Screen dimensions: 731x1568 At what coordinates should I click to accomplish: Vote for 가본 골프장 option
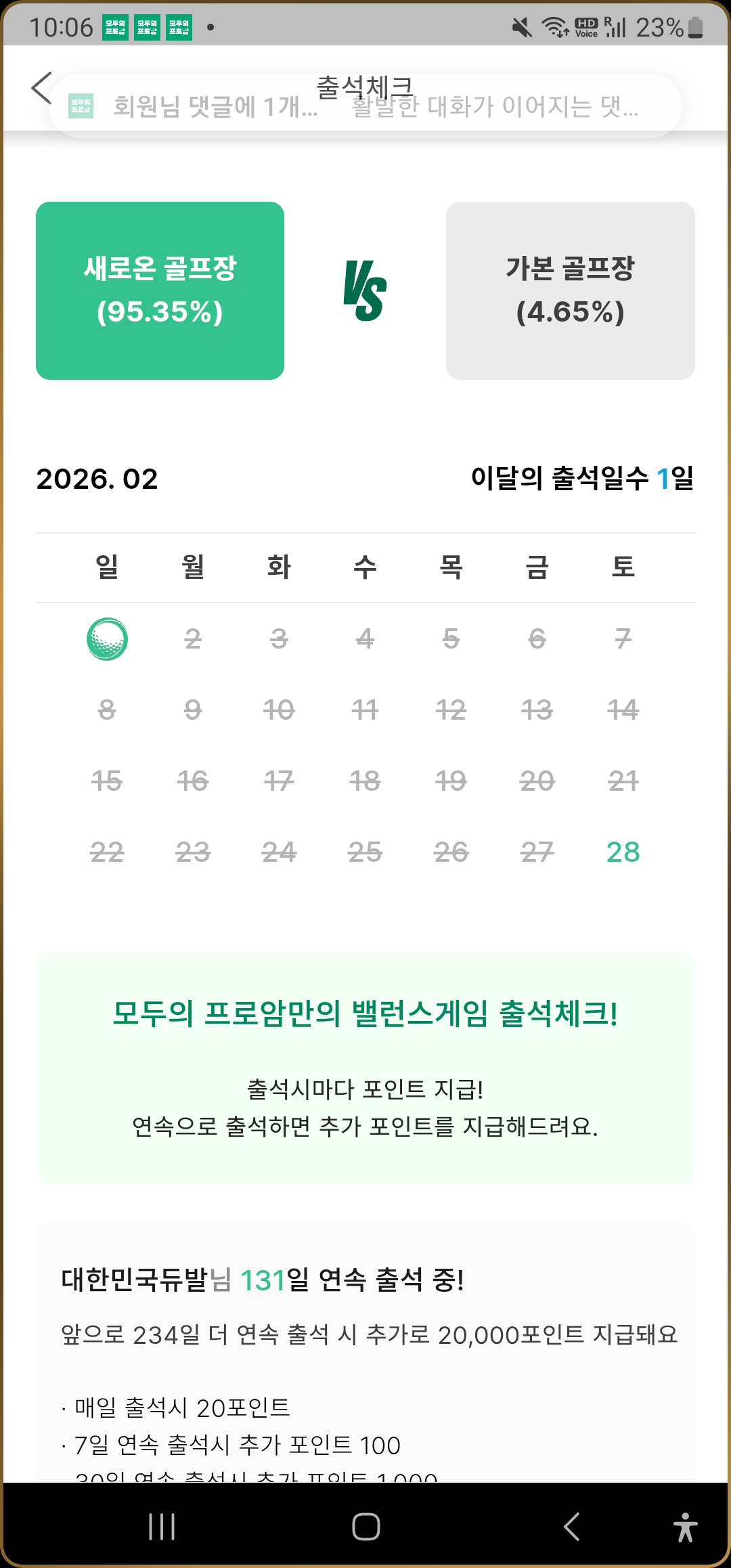(570, 290)
